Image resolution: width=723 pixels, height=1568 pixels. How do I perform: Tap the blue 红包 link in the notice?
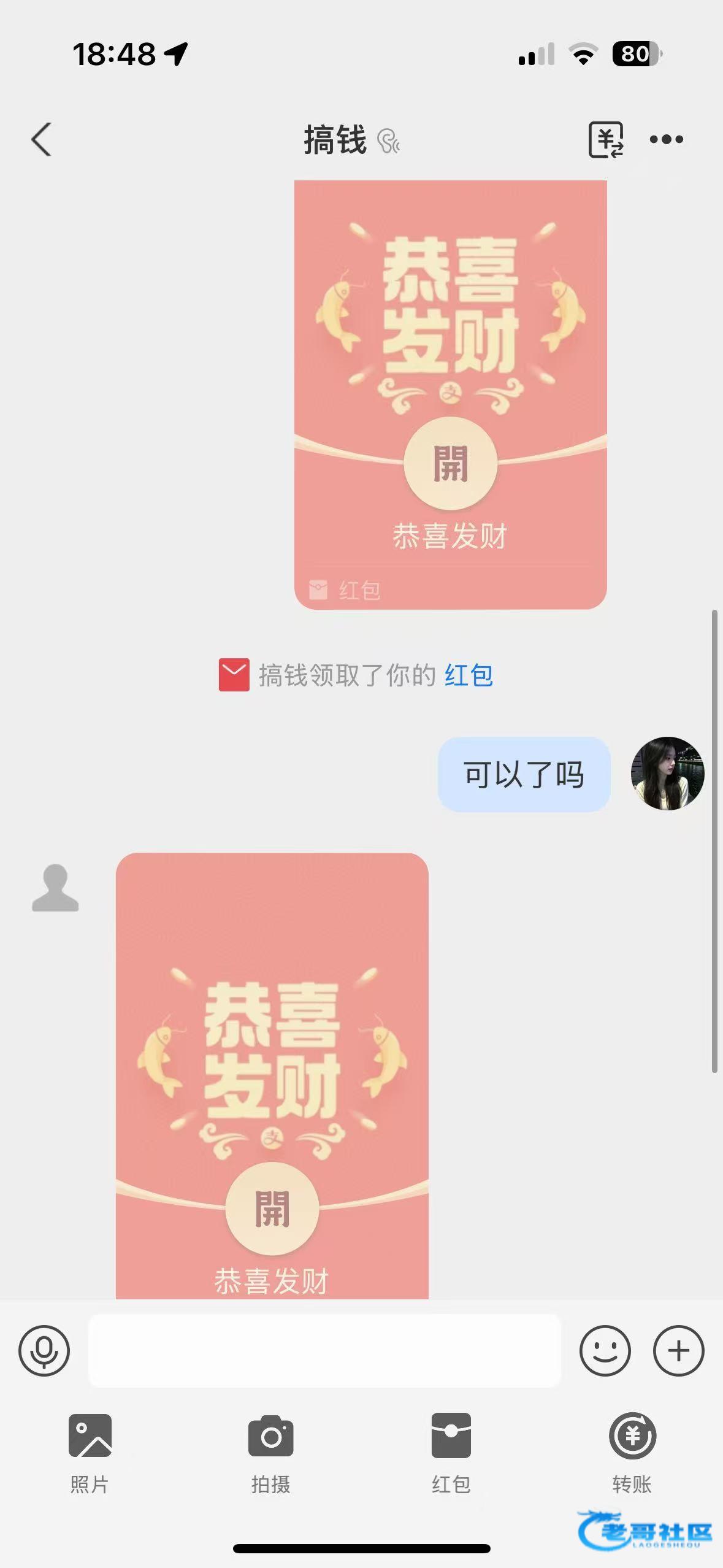[x=469, y=675]
